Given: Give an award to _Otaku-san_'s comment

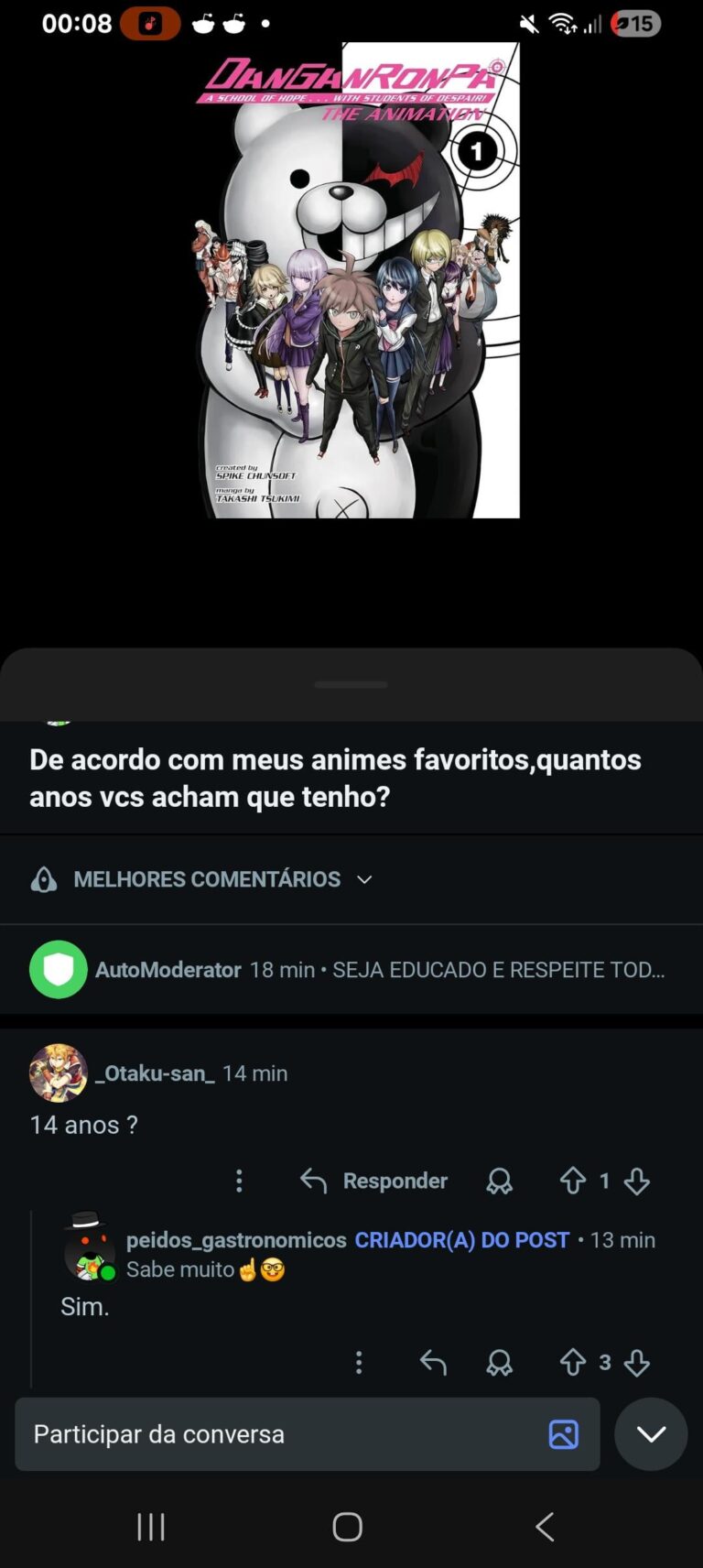Looking at the screenshot, I should pyautogui.click(x=499, y=1181).
